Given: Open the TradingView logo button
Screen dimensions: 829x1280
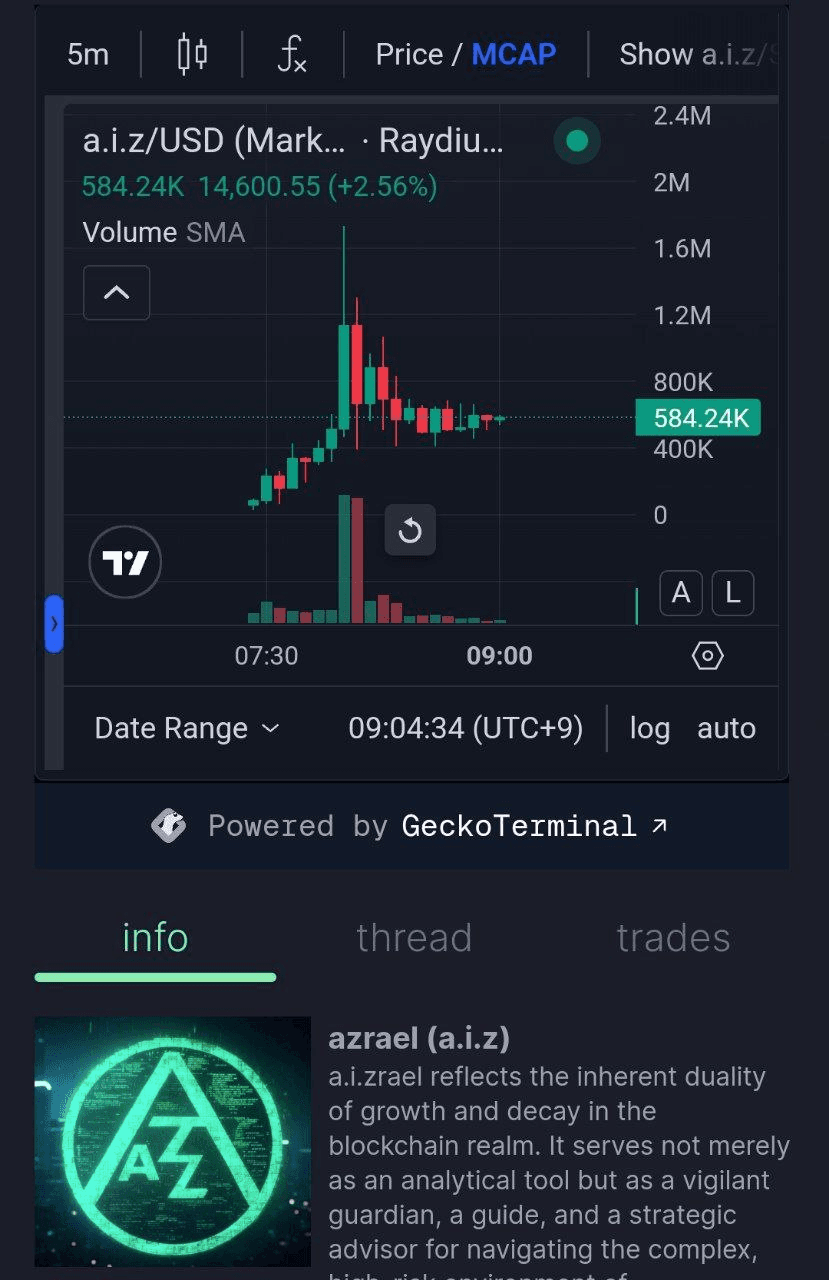Looking at the screenshot, I should coord(125,562).
